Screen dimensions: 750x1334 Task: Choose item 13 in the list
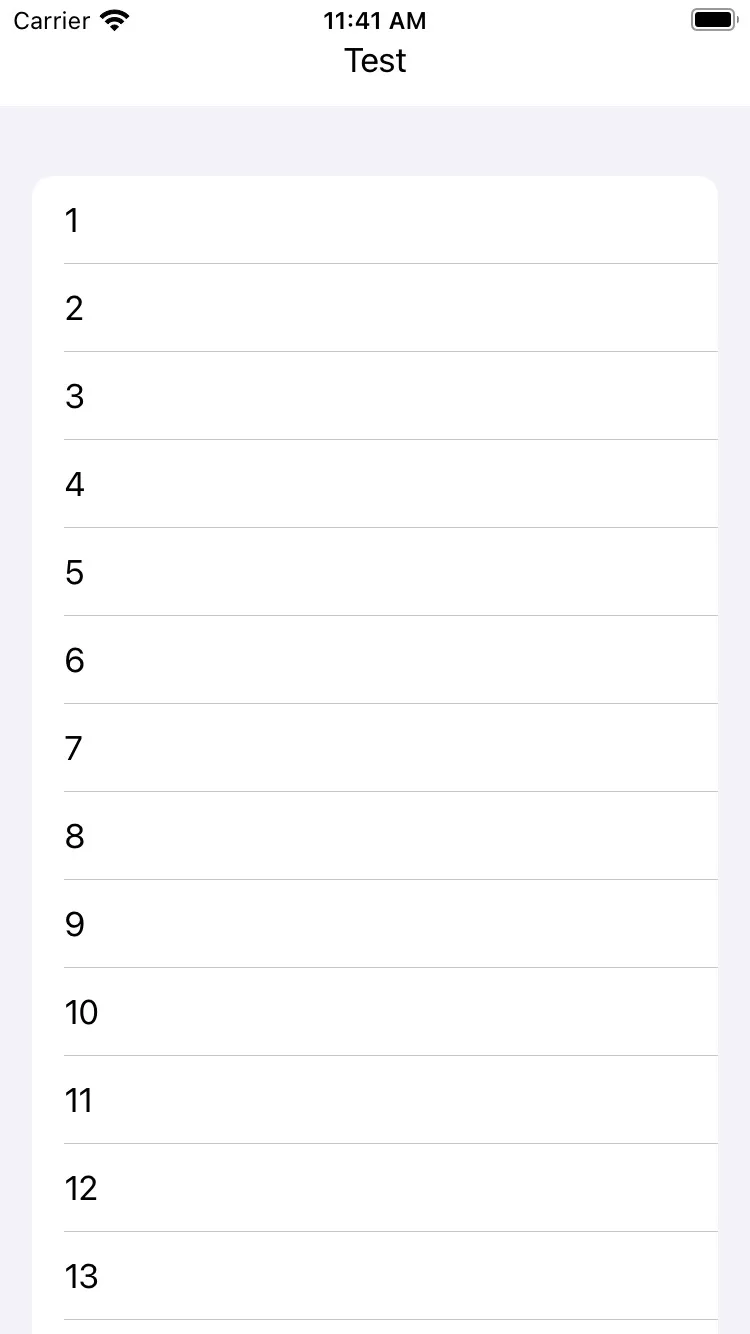(x=375, y=1276)
